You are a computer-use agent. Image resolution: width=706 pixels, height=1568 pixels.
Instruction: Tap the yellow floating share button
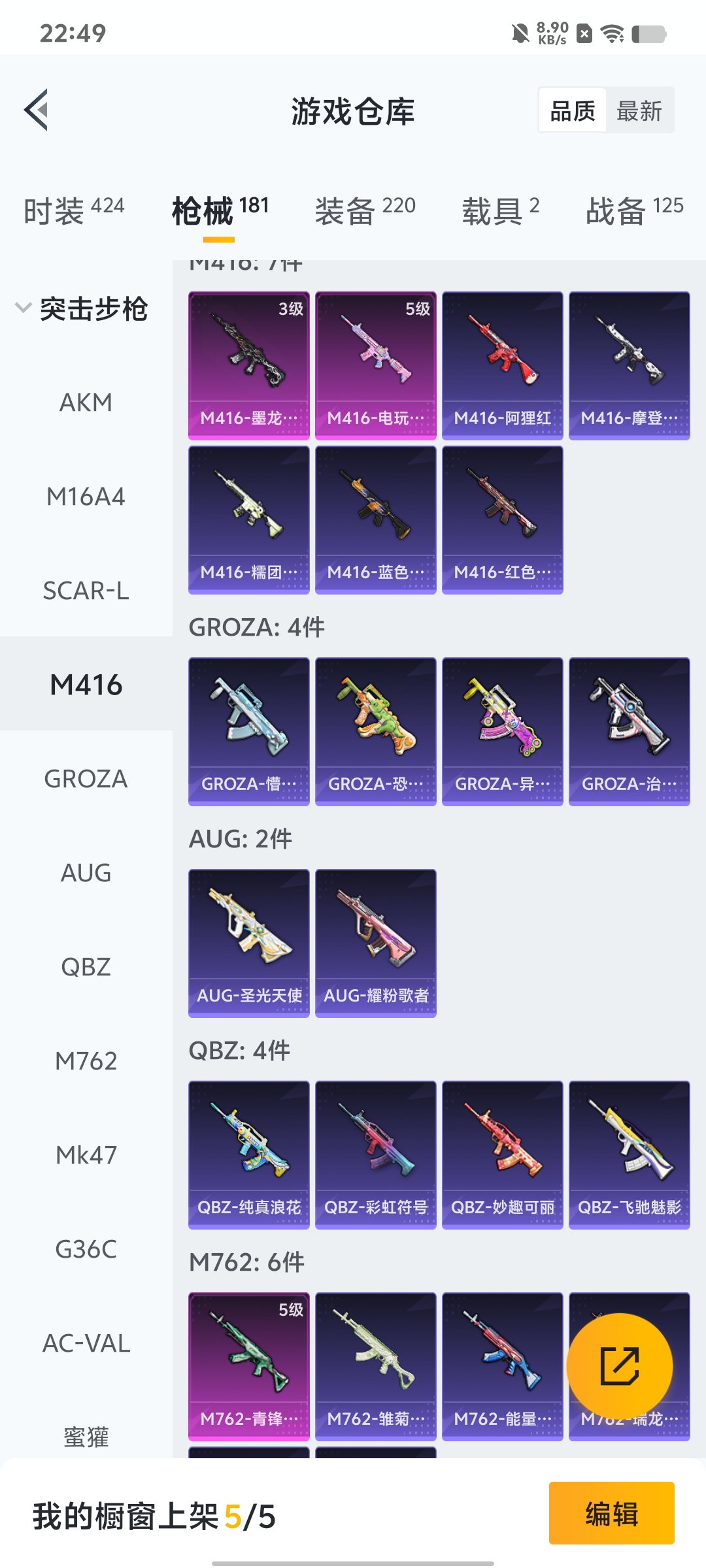620,1366
